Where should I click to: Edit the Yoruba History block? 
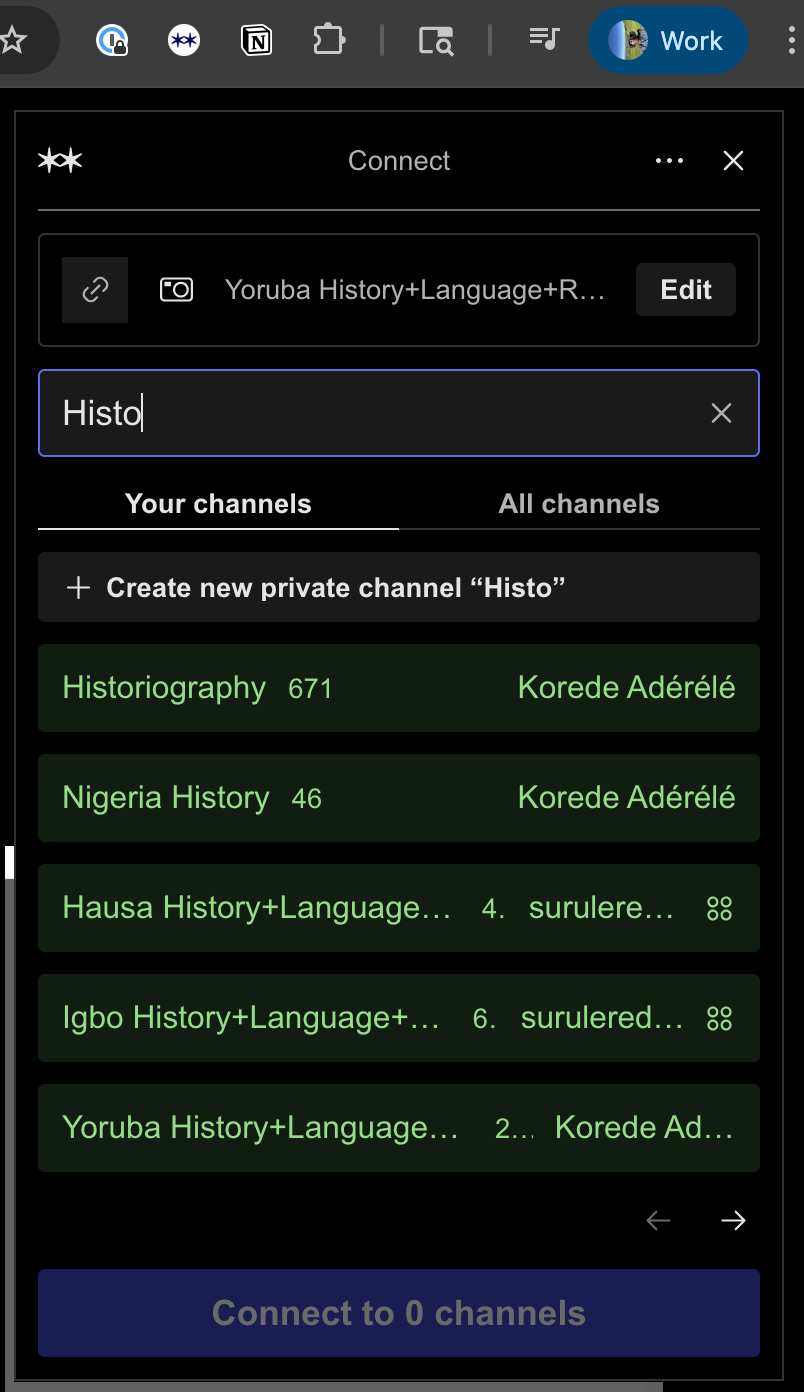(686, 290)
